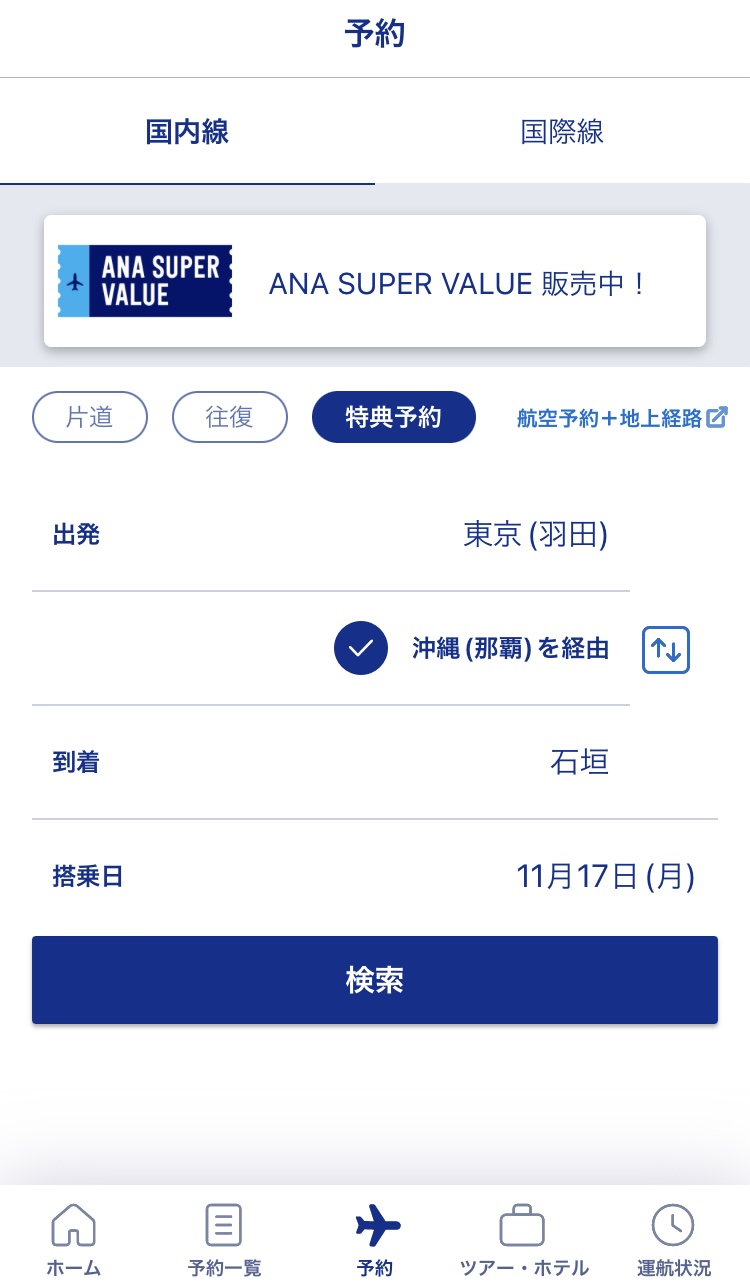
Task: Tap the 予約 tab in the bottom bar
Action: tap(375, 1240)
